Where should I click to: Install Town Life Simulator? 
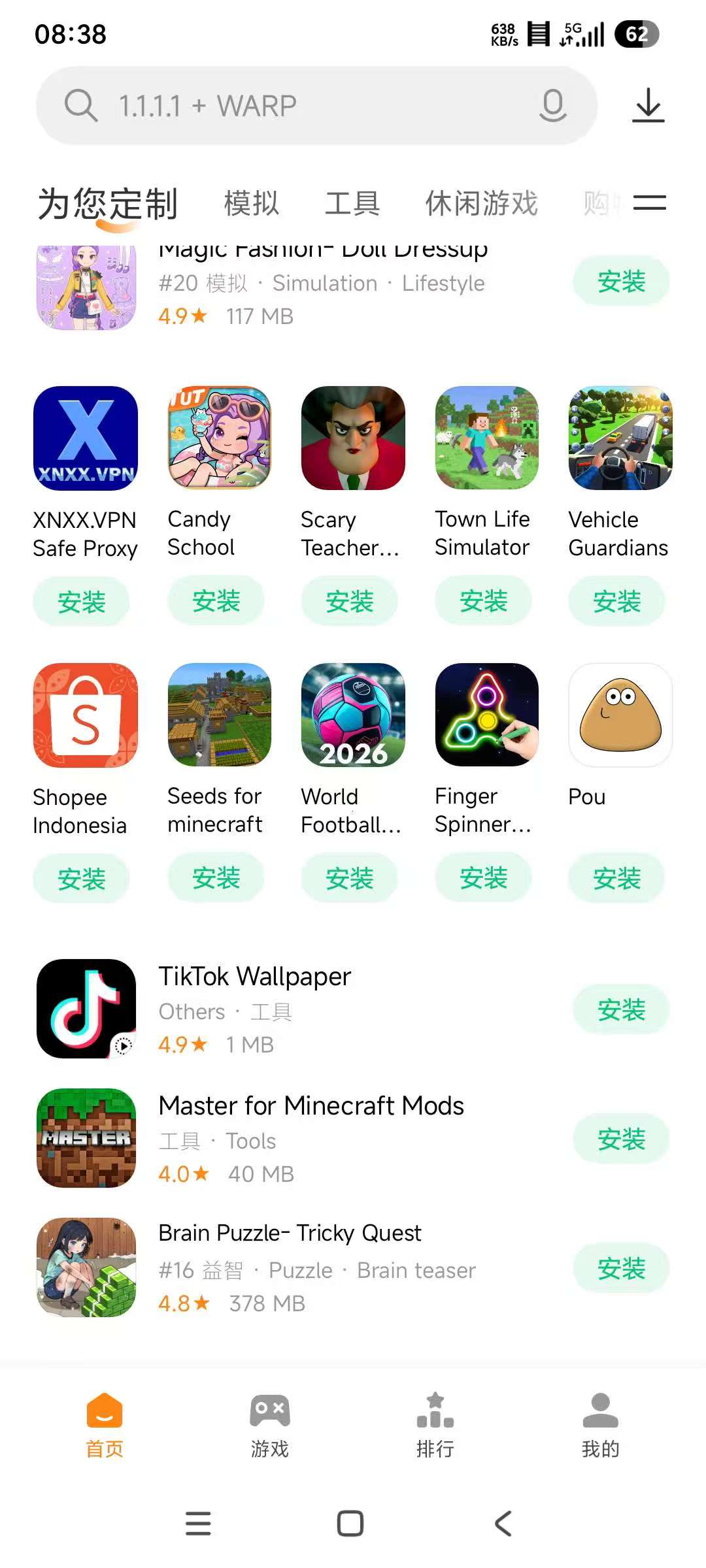(483, 601)
